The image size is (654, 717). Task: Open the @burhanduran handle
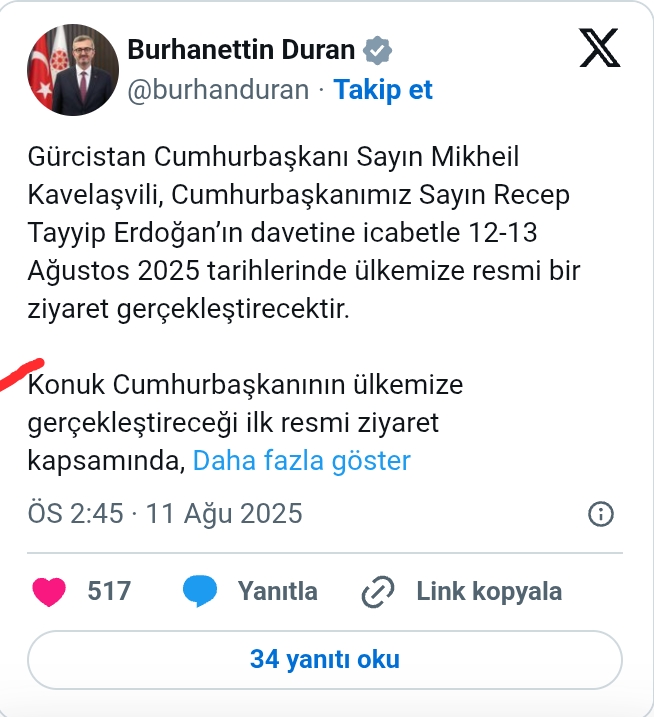(x=218, y=90)
